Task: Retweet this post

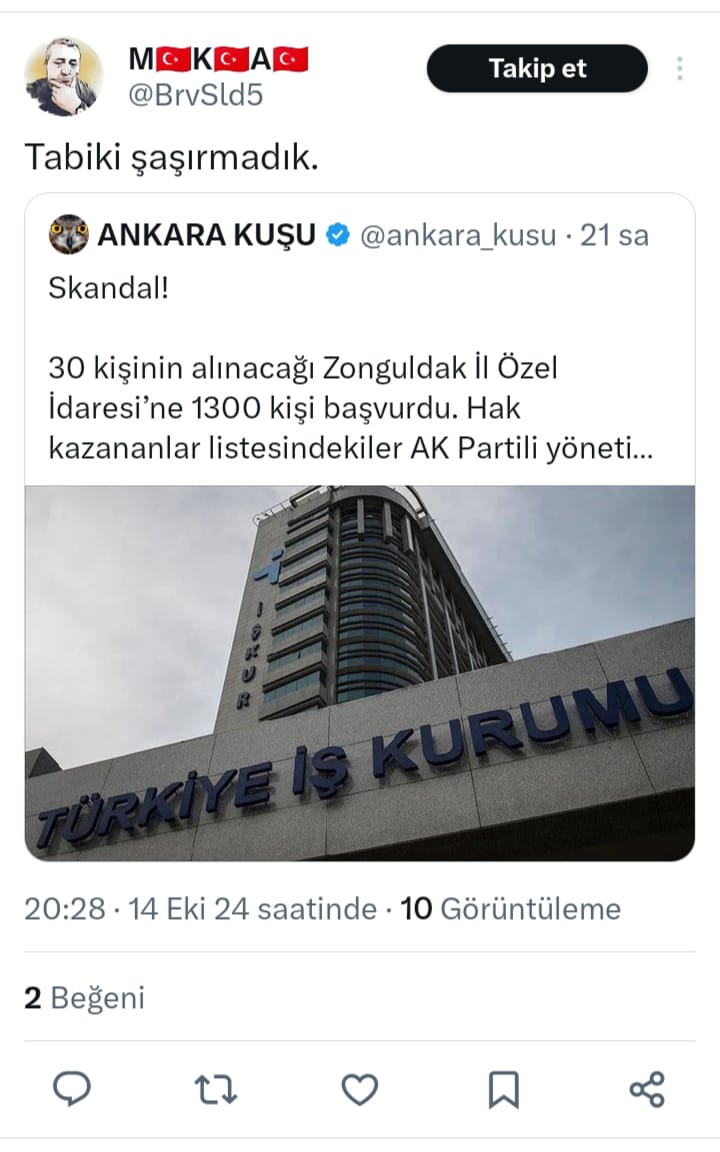Action: (216, 1089)
